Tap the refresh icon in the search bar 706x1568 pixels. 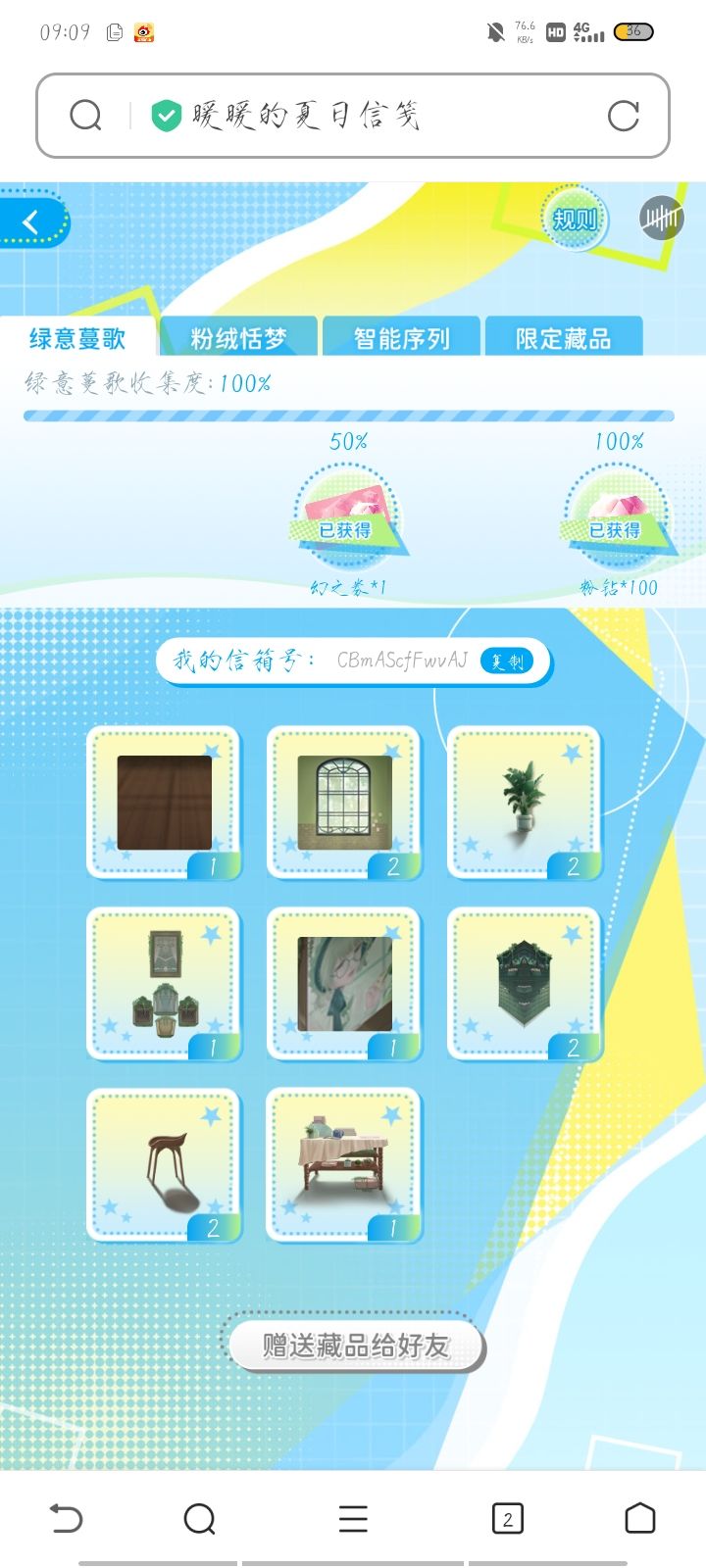point(624,115)
